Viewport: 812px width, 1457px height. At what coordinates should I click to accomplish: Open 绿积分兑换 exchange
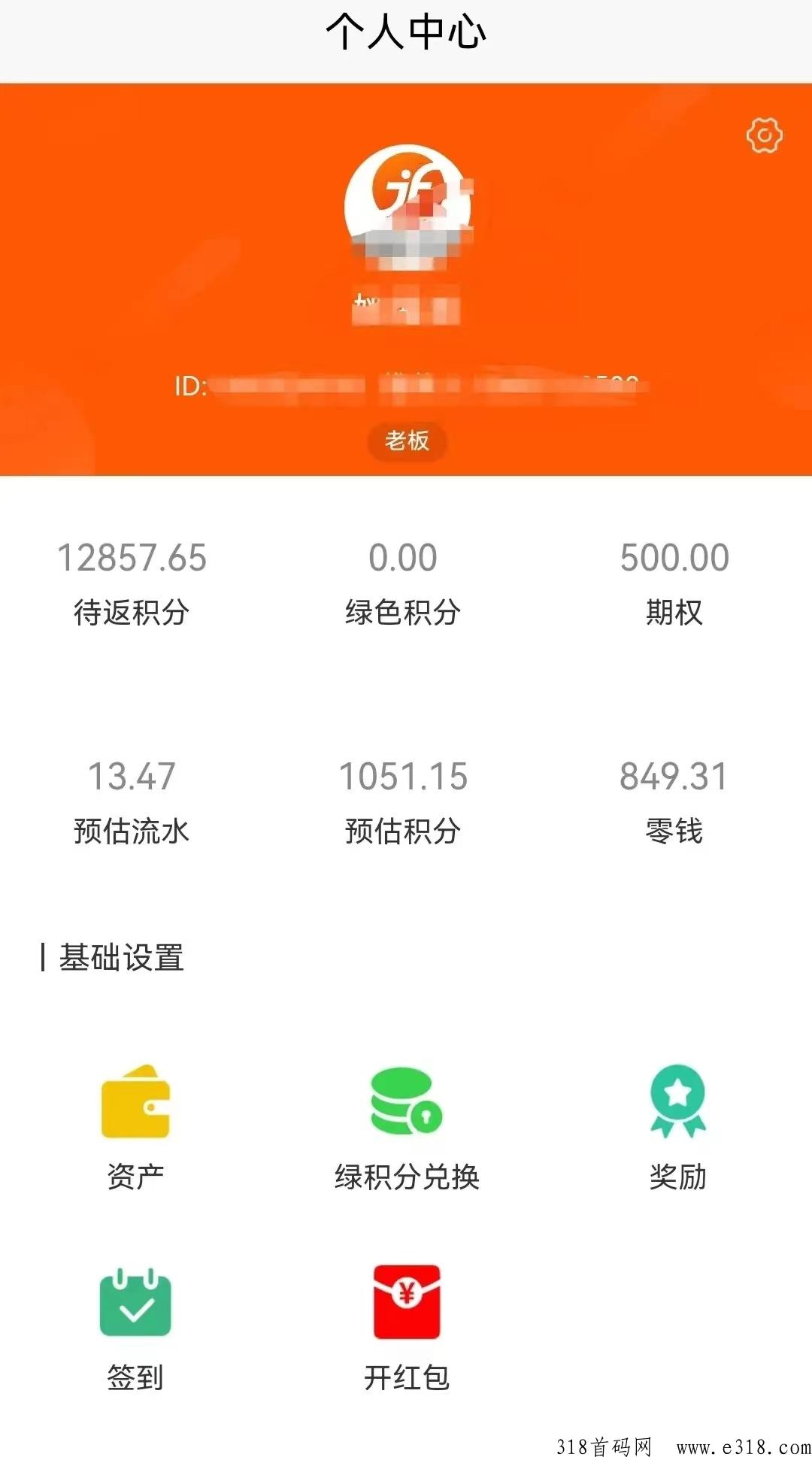pyautogui.click(x=406, y=1125)
